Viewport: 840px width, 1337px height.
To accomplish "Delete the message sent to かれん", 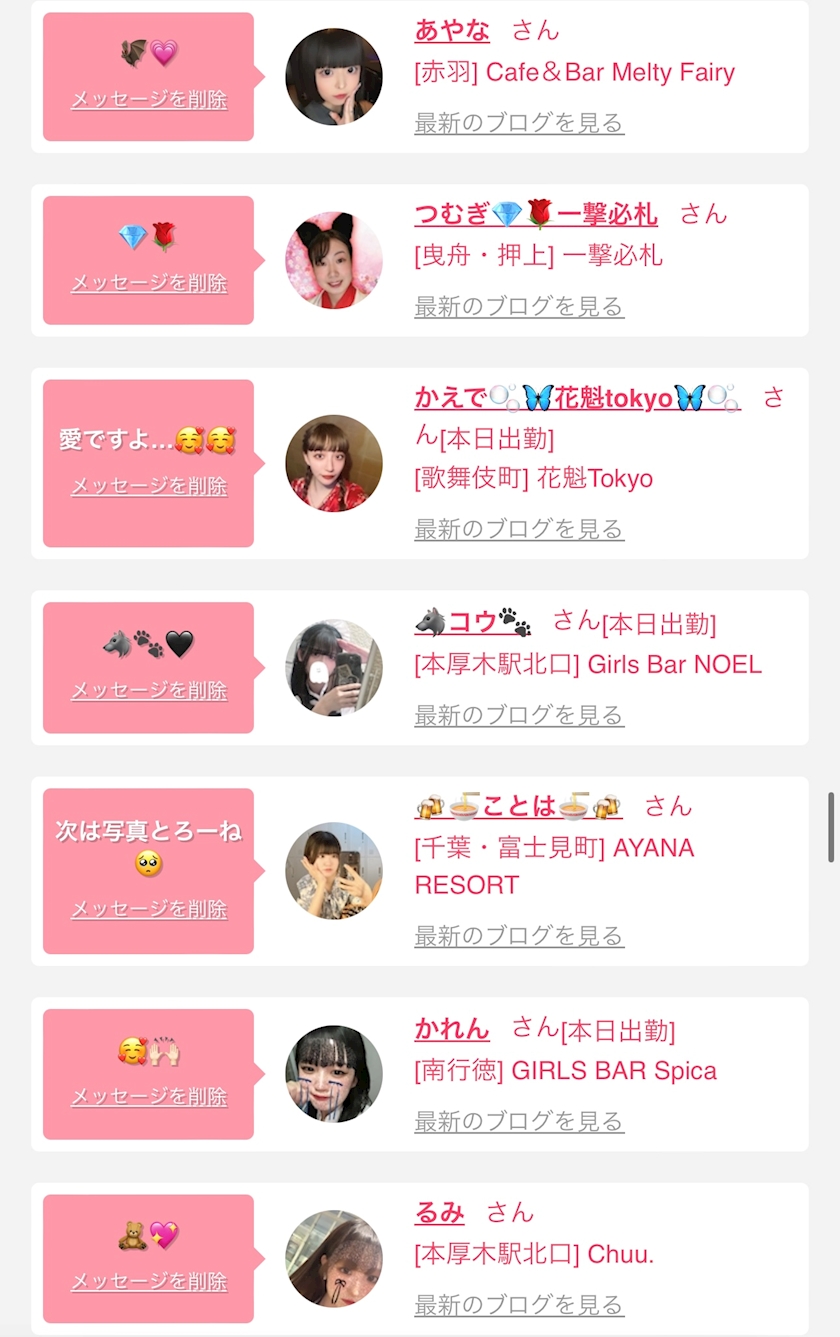I will (x=149, y=1097).
